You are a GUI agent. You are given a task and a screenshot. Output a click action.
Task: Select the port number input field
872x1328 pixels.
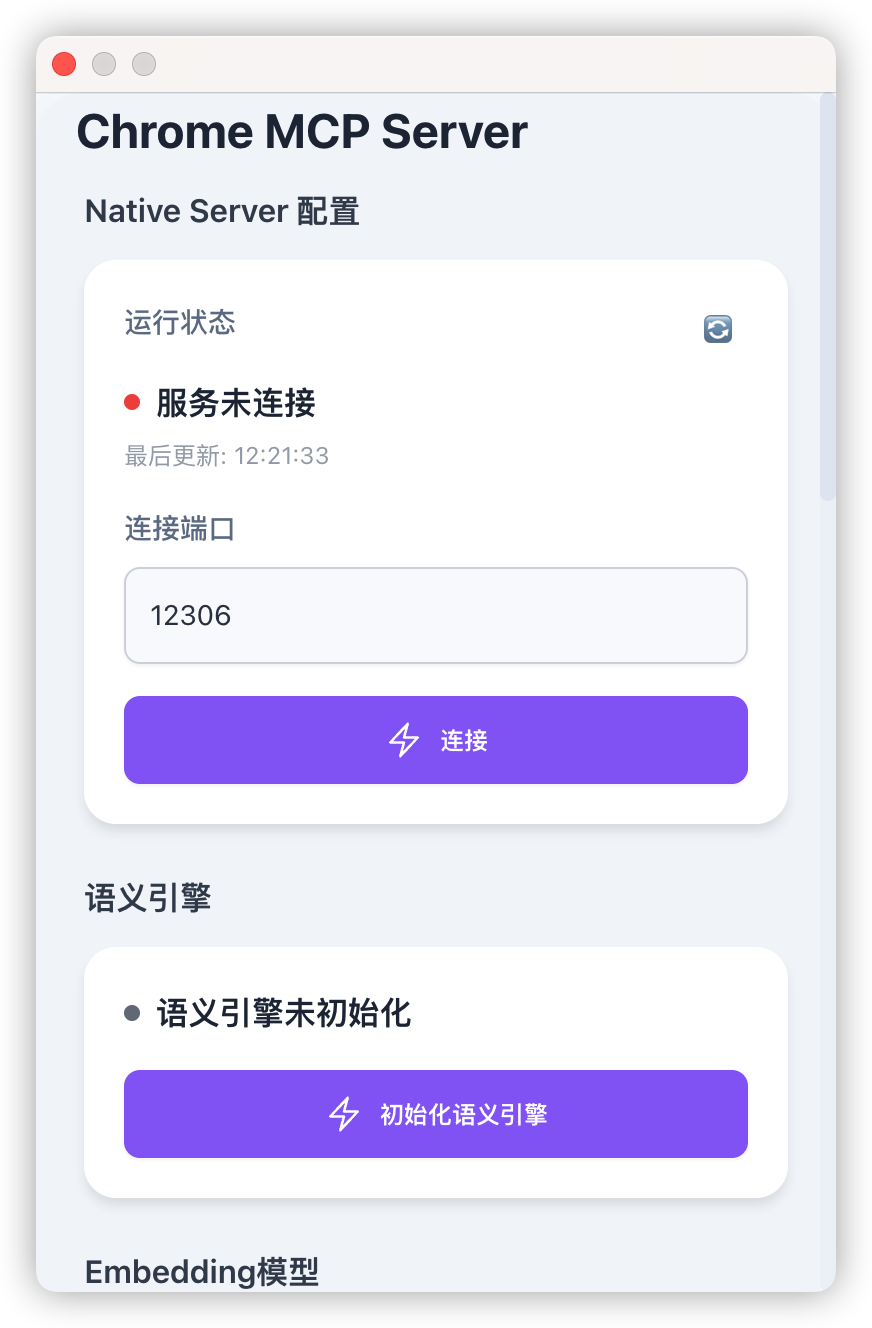coord(435,615)
